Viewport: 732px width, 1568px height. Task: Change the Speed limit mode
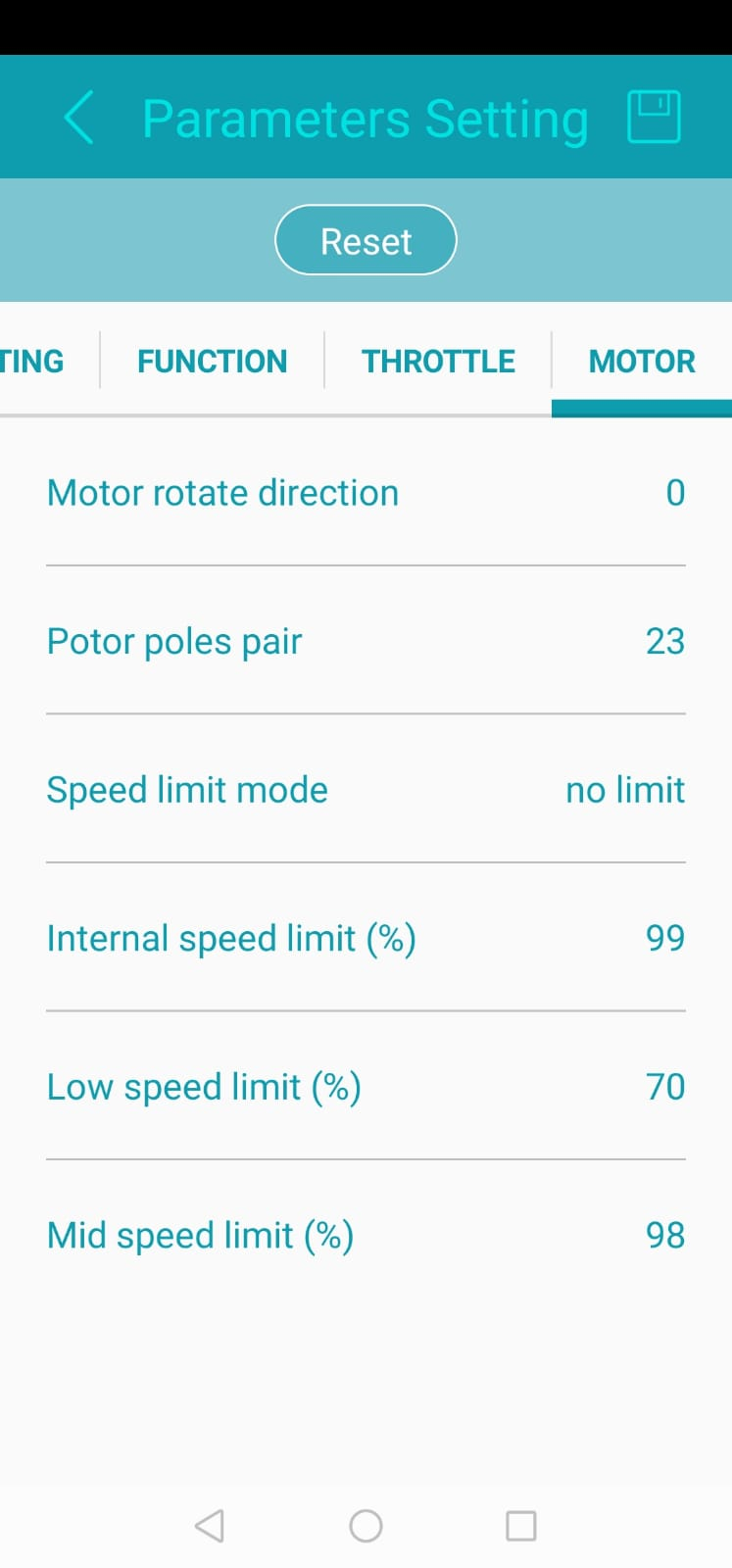click(366, 790)
